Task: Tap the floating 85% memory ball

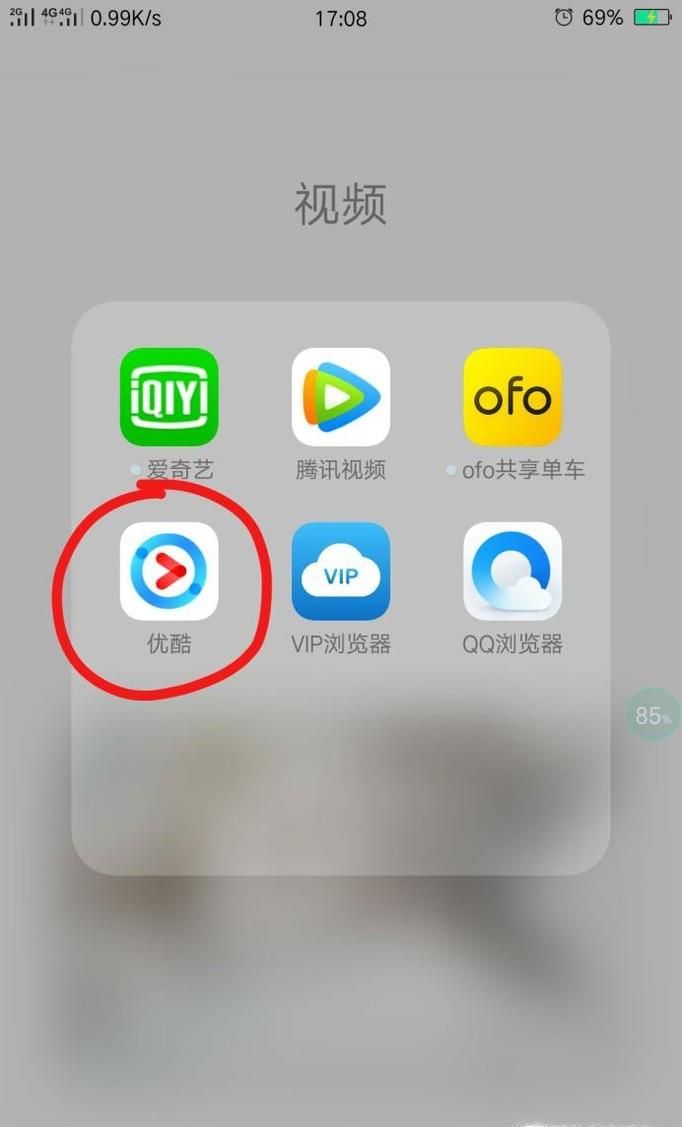Action: tap(652, 715)
